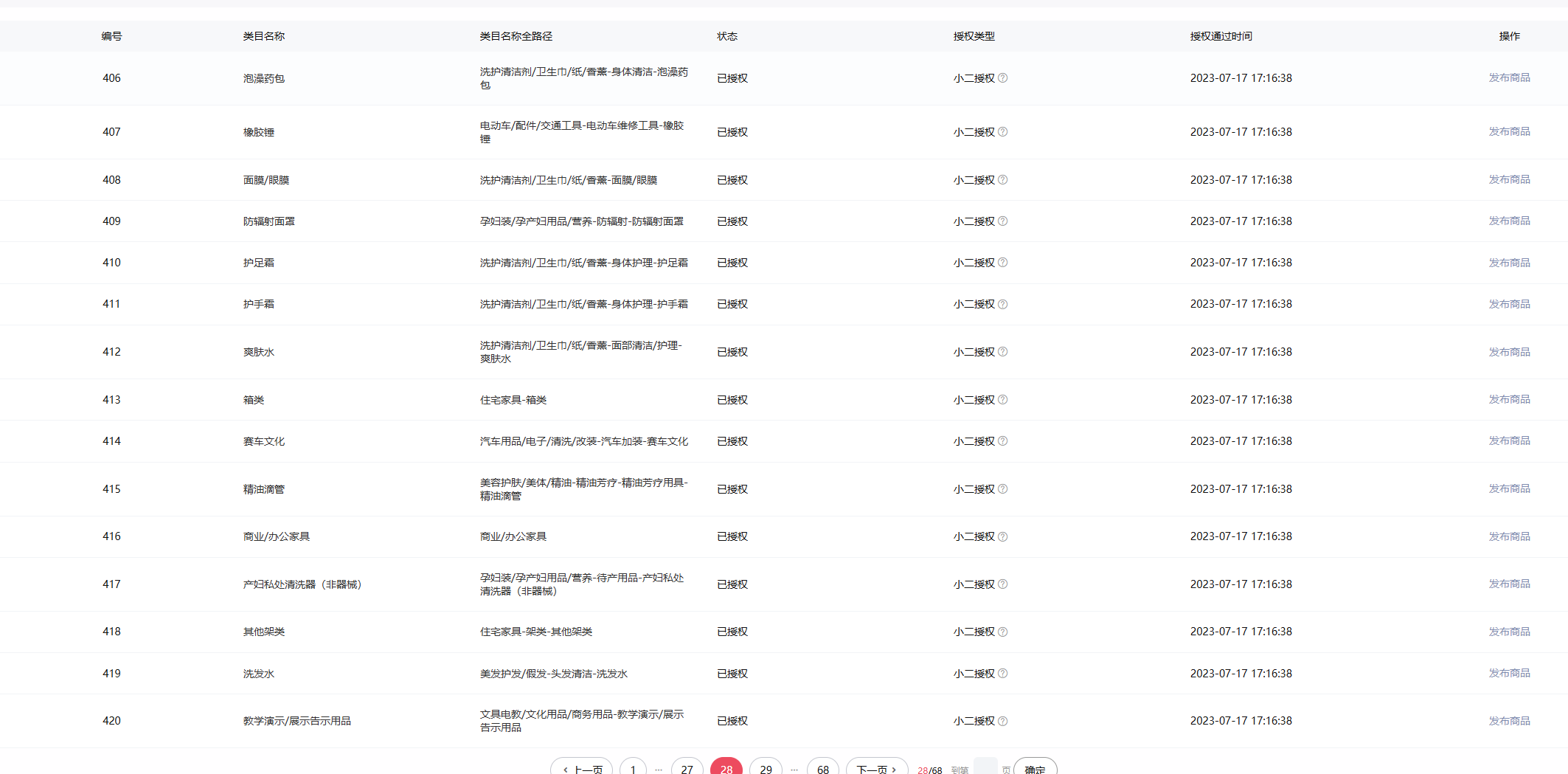Click 发布商品 for row 420 教学演示/展示告示用品
The image size is (1568, 774).
click(1509, 721)
